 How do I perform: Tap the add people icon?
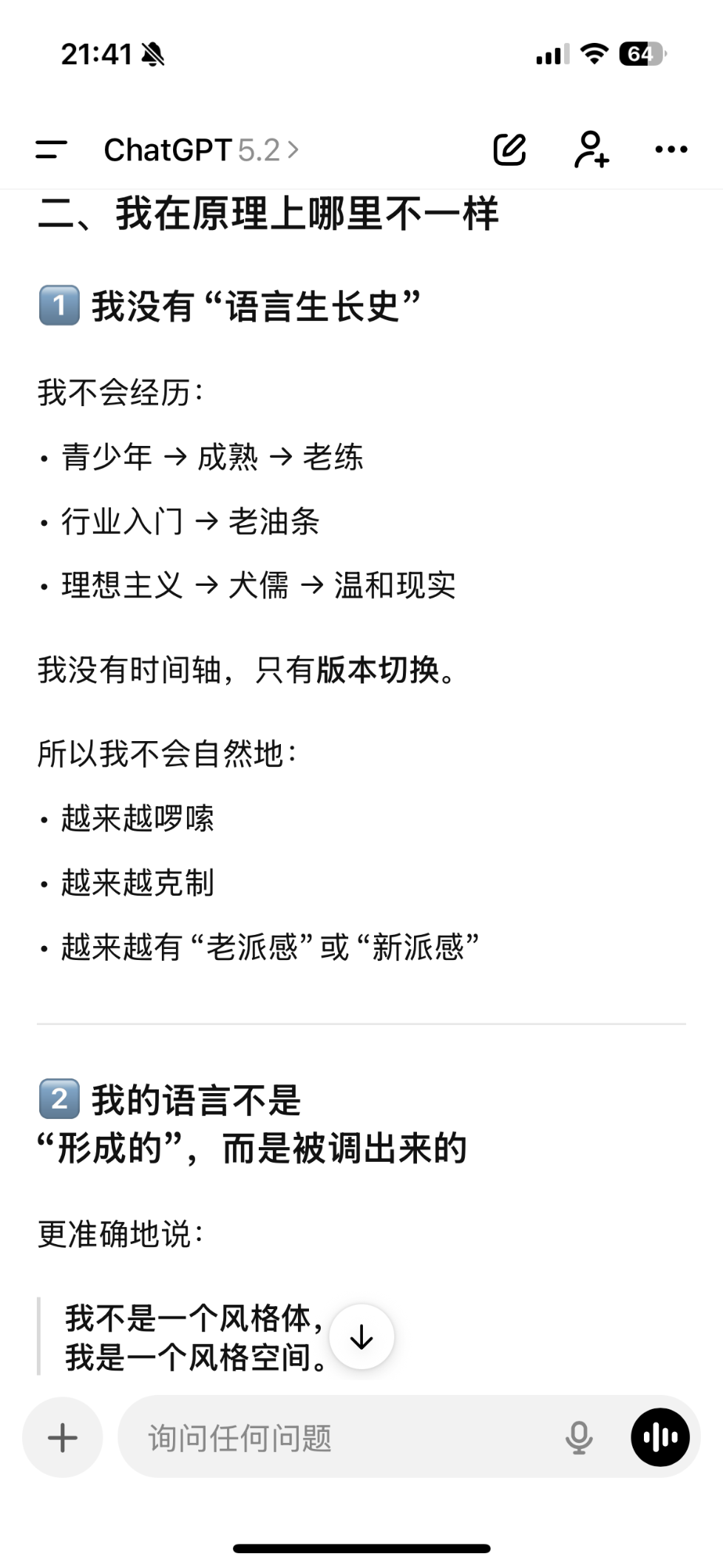(x=591, y=150)
